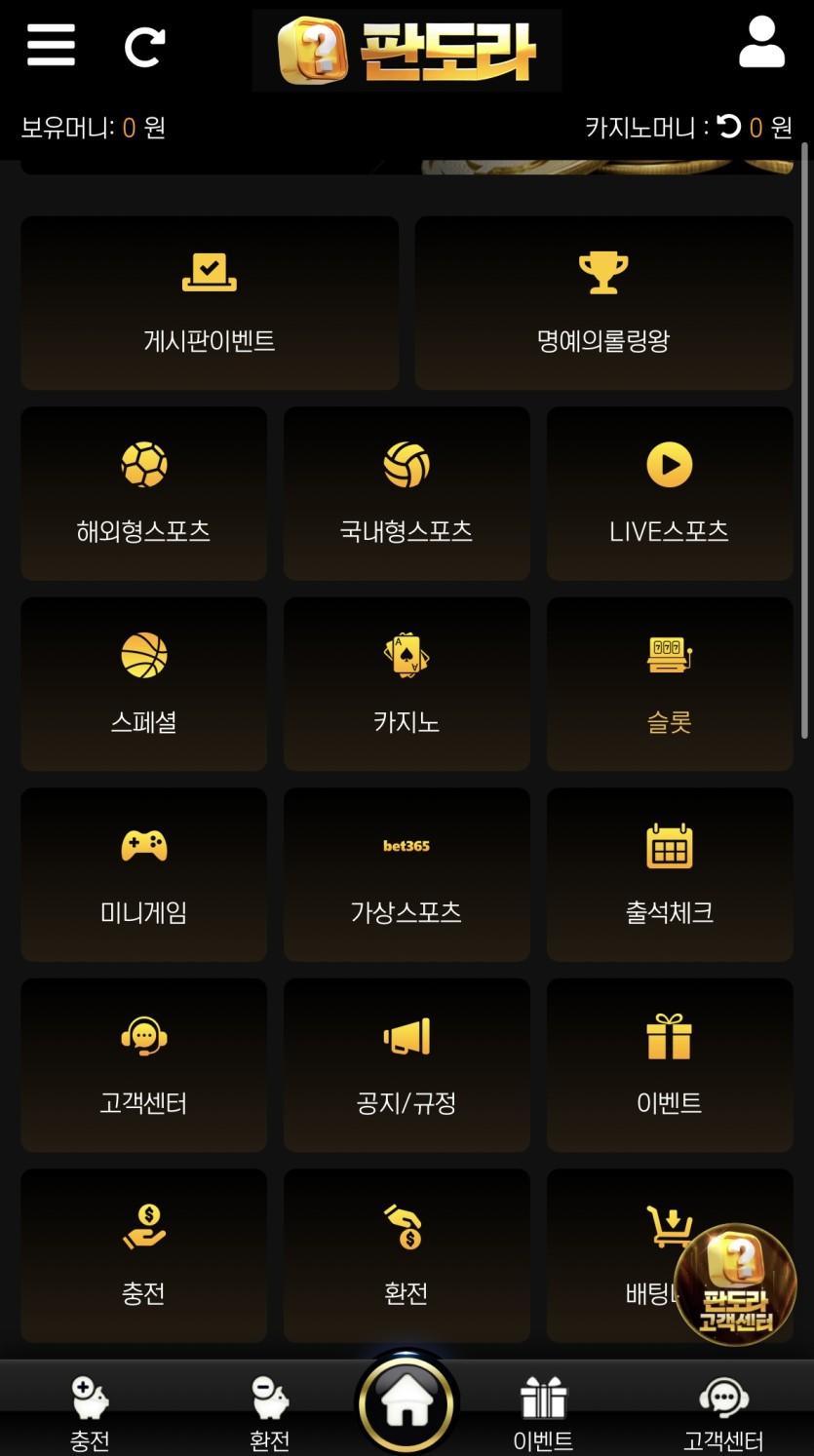Open 미니게임
814x1456 pixels.
tap(143, 874)
